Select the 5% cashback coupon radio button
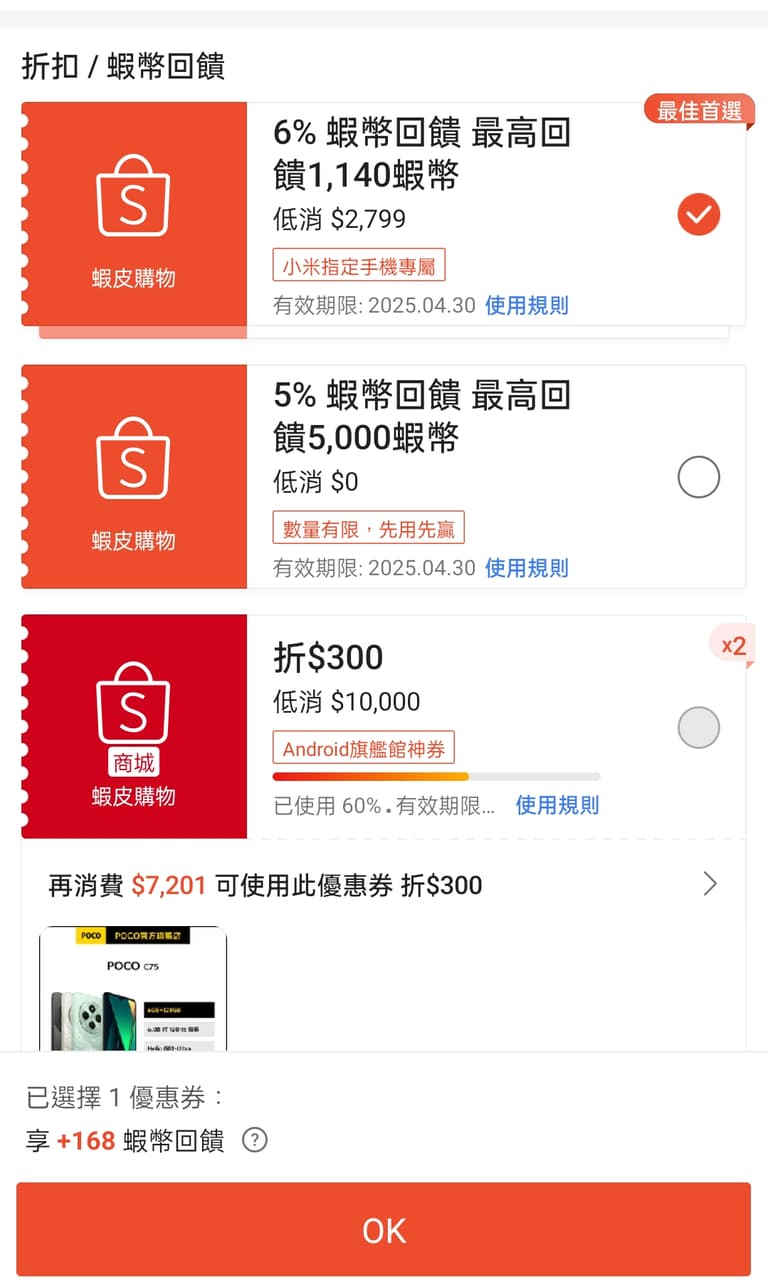Viewport: 768px width, 1280px height. point(699,477)
